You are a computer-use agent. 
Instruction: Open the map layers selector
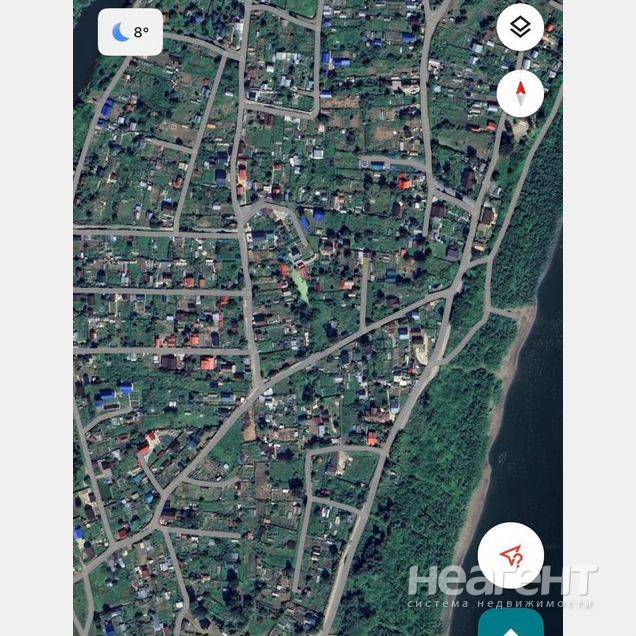pyautogui.click(x=520, y=28)
